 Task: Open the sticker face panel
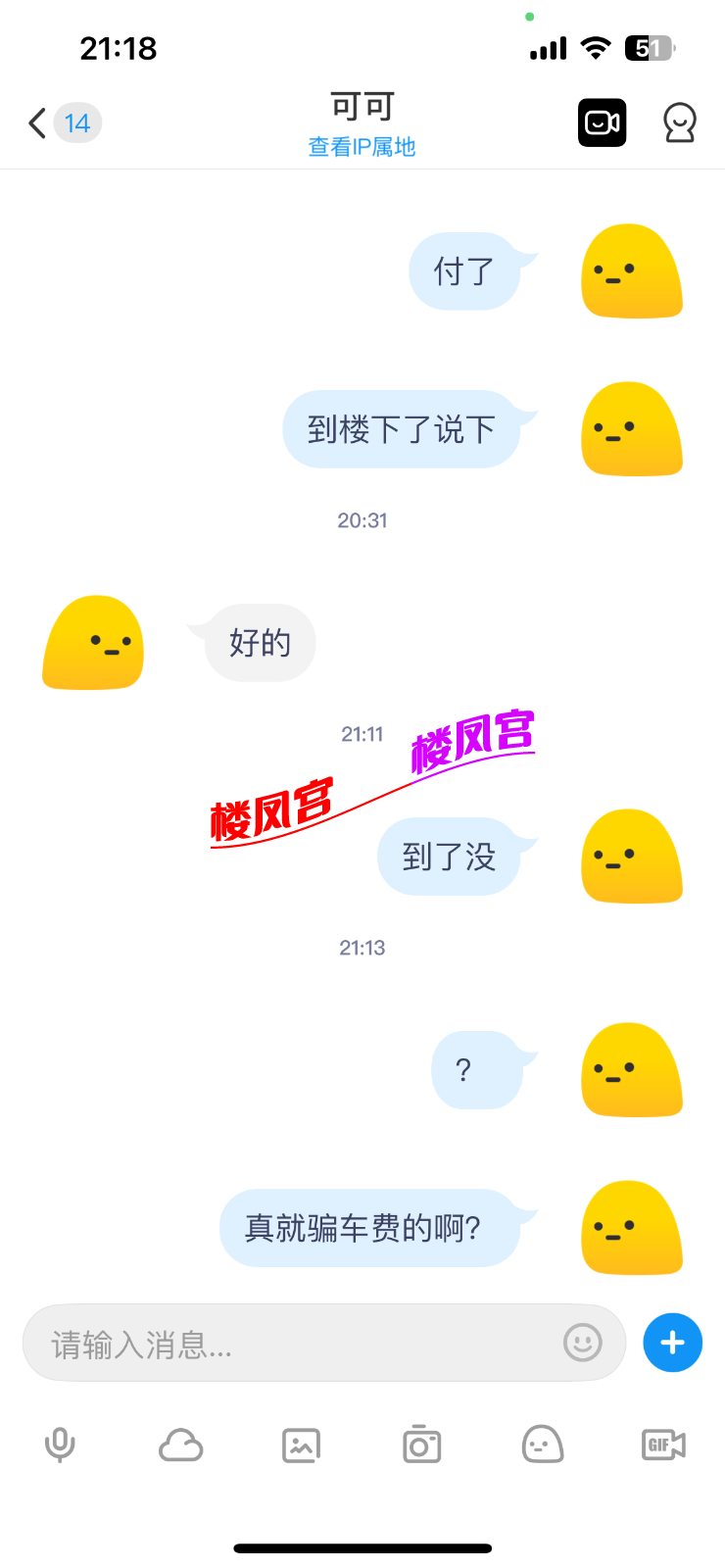(x=543, y=1445)
